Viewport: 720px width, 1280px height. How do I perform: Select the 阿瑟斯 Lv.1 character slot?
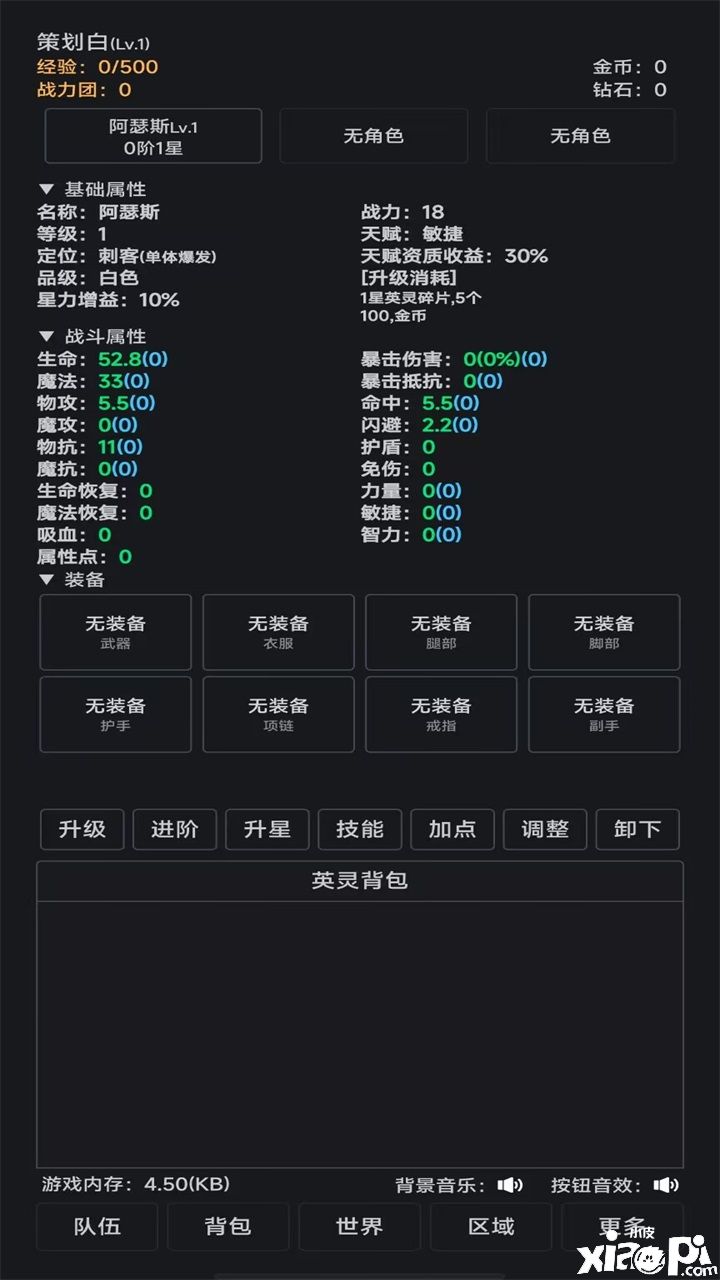pos(153,136)
